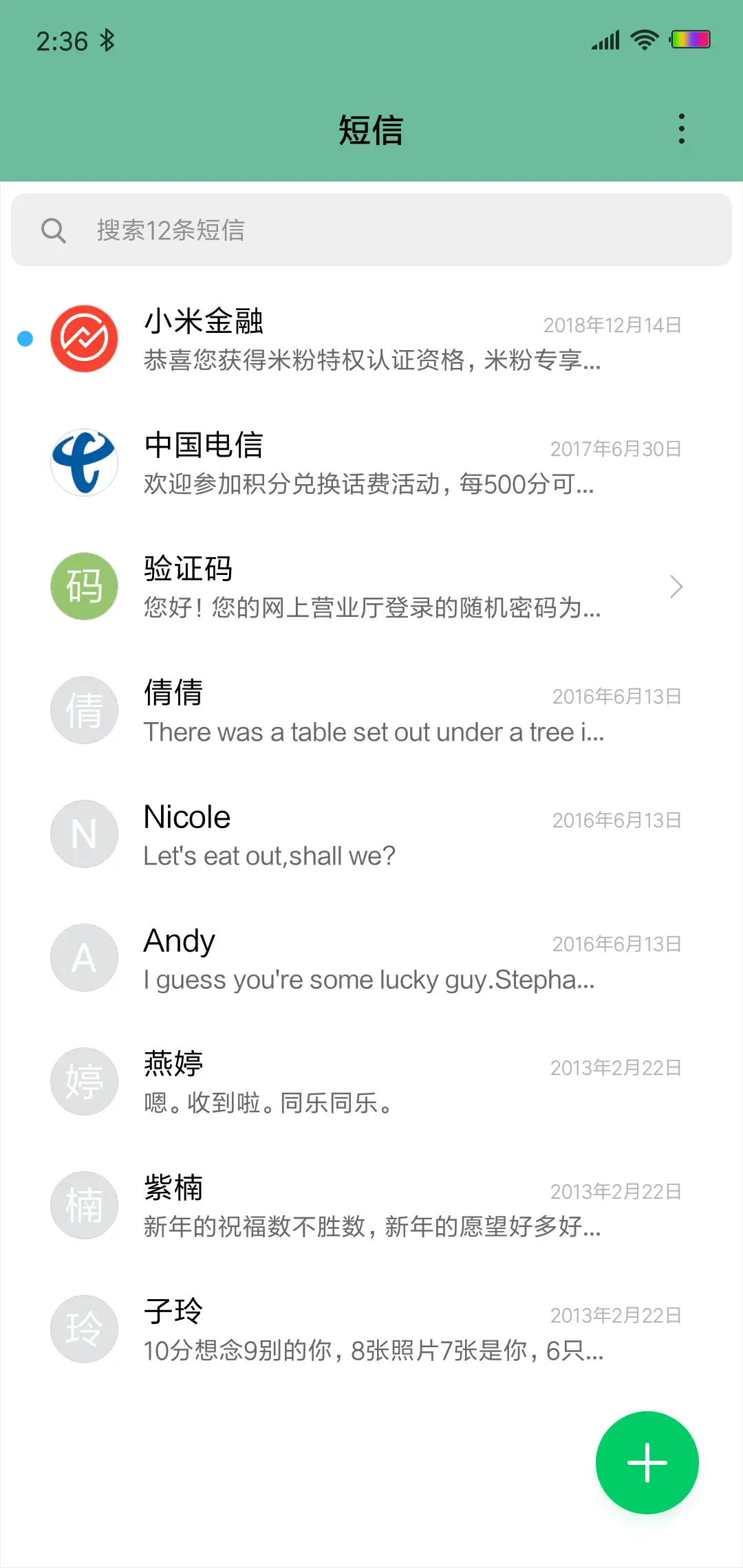Tap the search magnifier icon

coord(55,230)
